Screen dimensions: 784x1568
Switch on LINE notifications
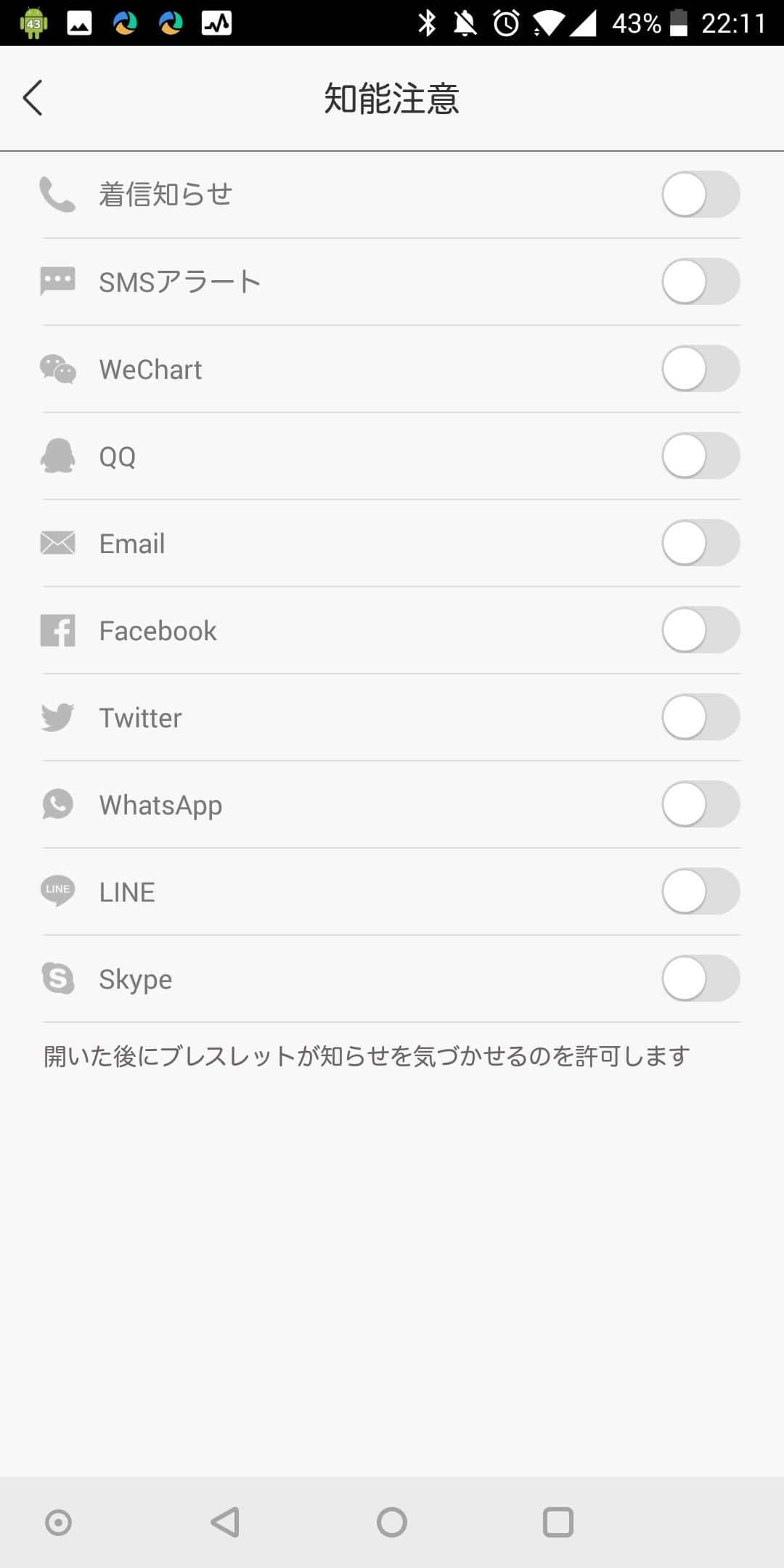click(x=701, y=891)
